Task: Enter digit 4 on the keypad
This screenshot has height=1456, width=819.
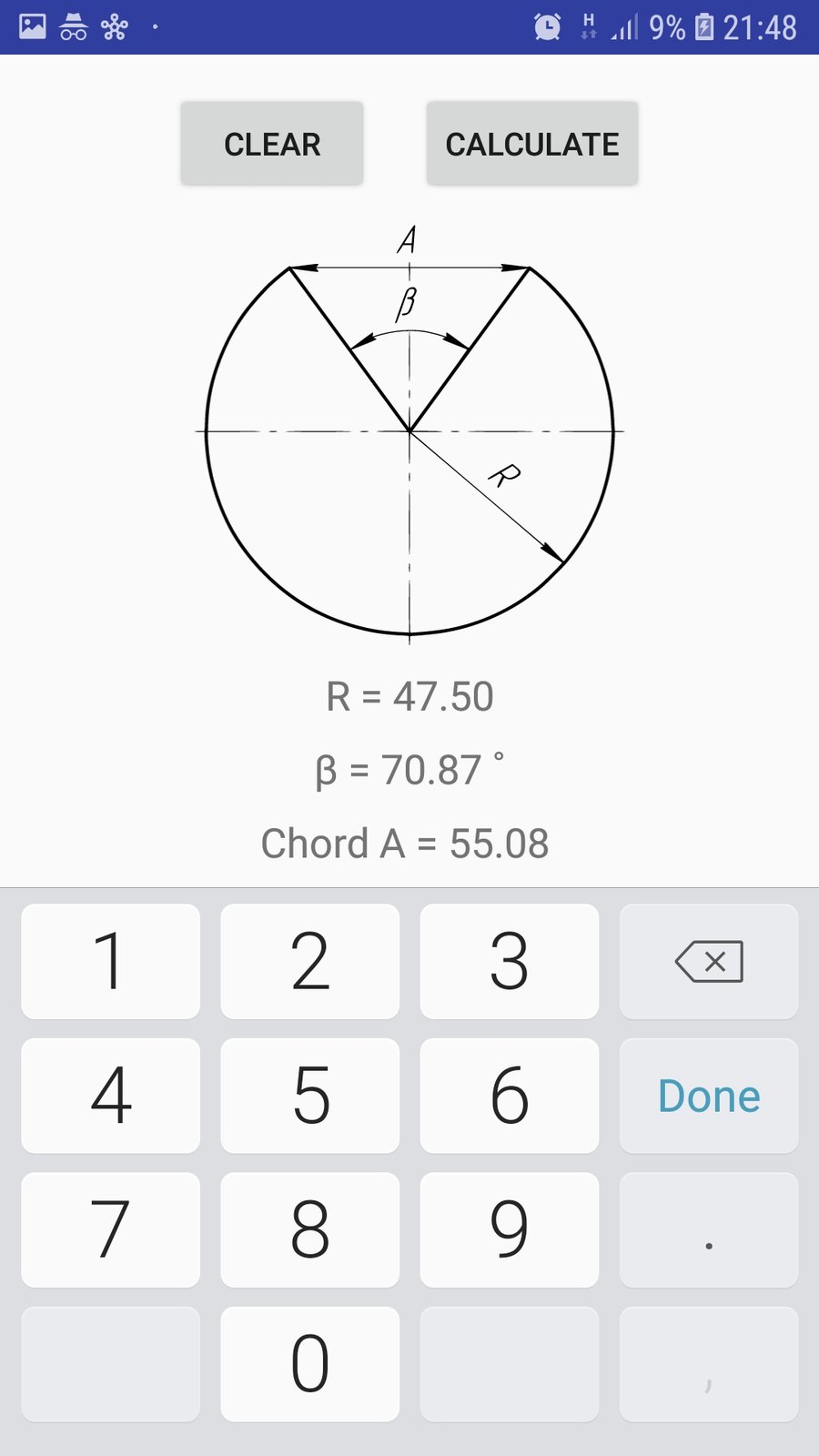Action: [x=110, y=1096]
